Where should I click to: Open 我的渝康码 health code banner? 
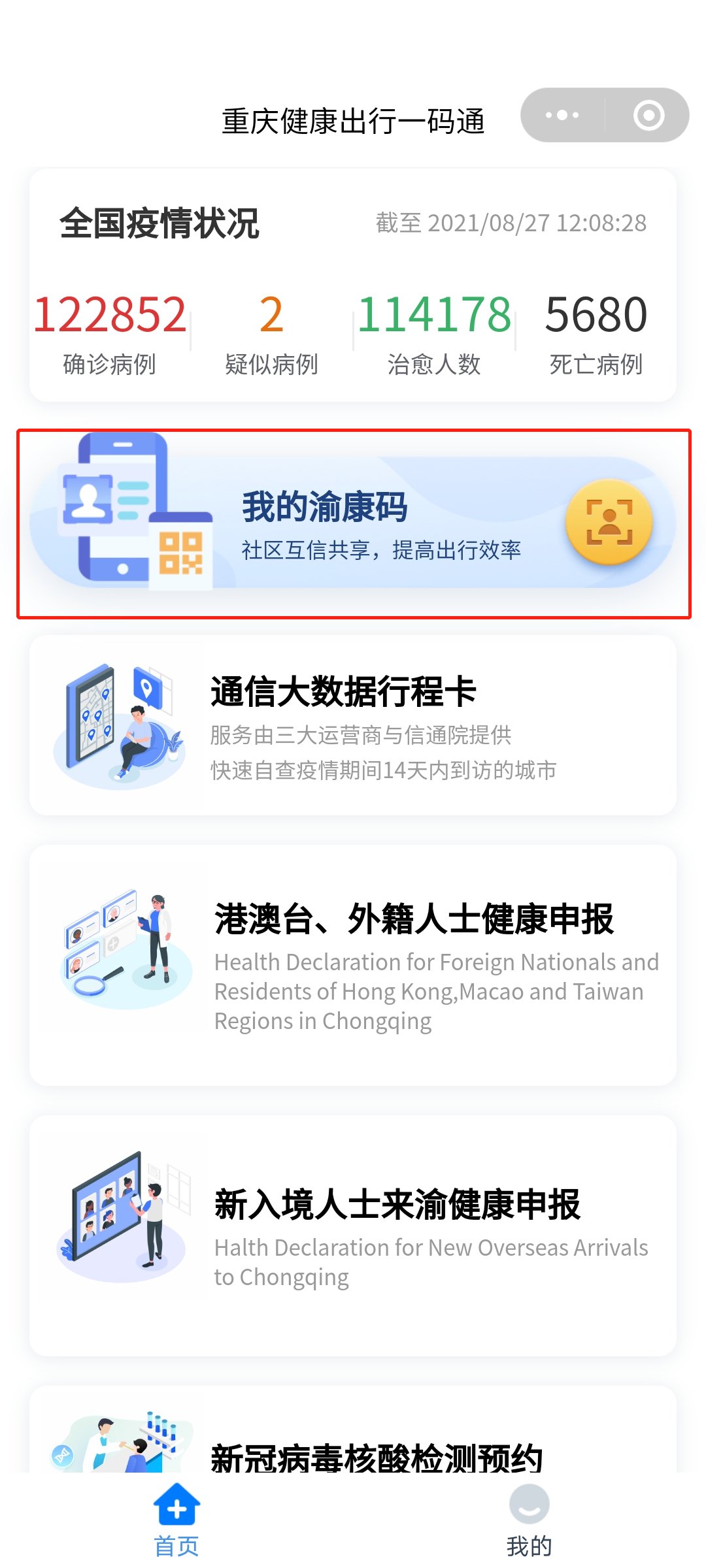tap(353, 523)
